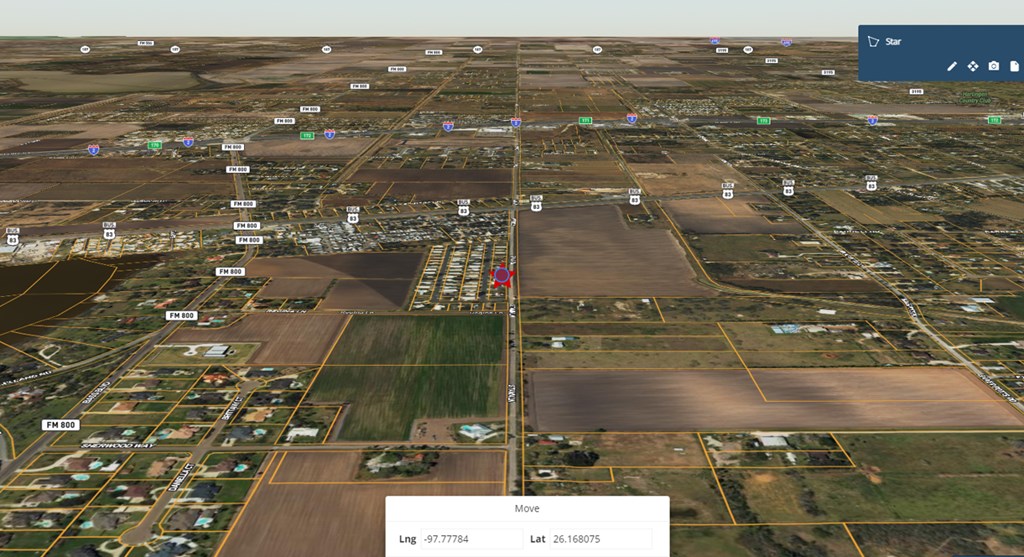Screen dimensions: 1024x557
Task: Tap the move icon in Star panel
Action: (x=973, y=66)
